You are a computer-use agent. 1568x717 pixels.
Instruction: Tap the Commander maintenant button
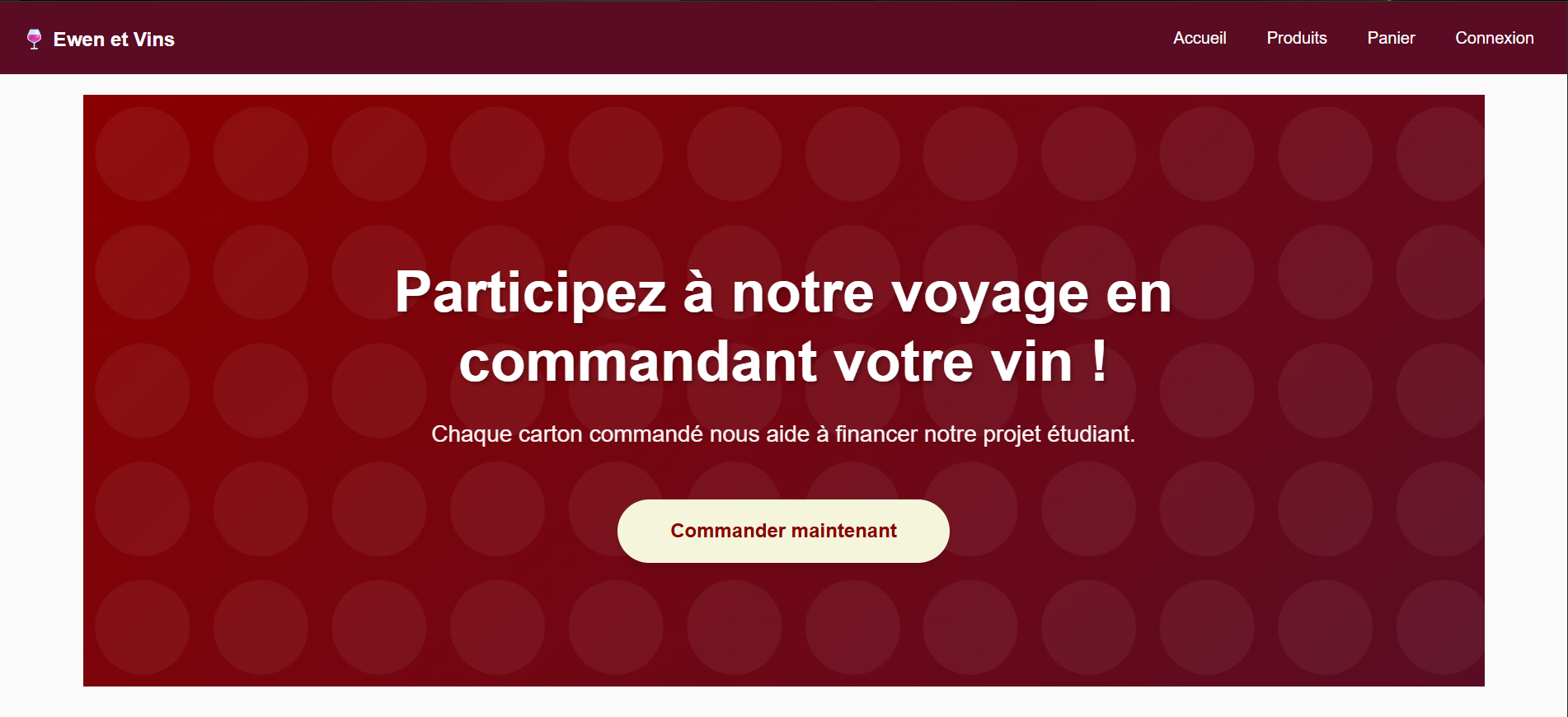783,531
